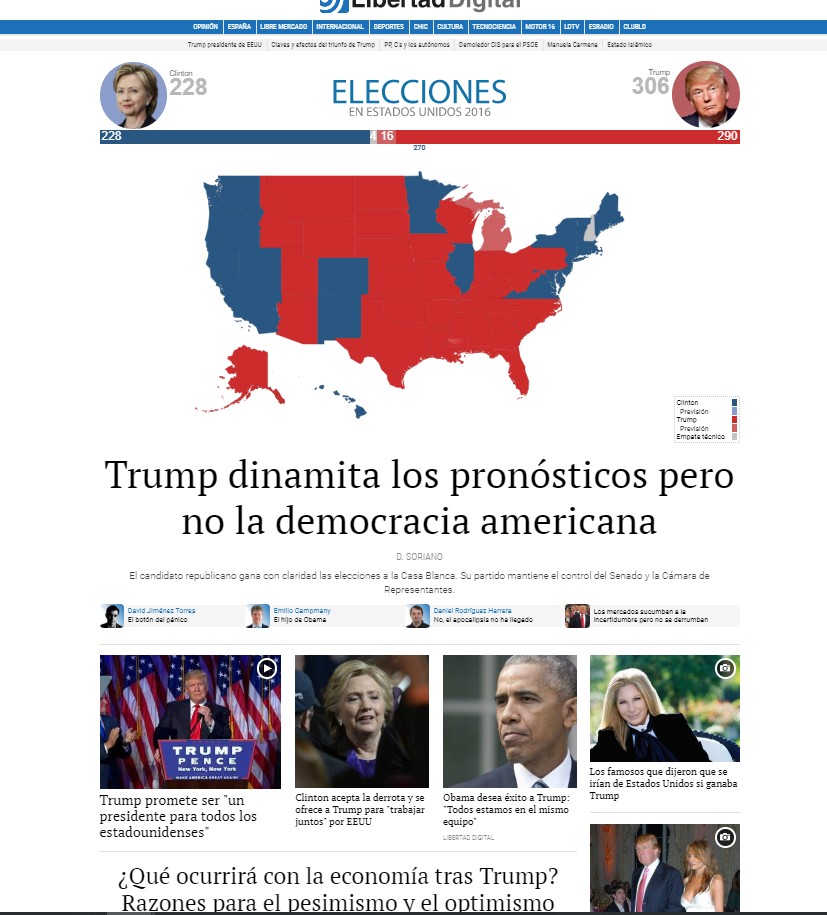Open David Jiménez Torres' column 'El botón del pánico'
Image resolution: width=827 pixels, height=915 pixels.
[157, 620]
